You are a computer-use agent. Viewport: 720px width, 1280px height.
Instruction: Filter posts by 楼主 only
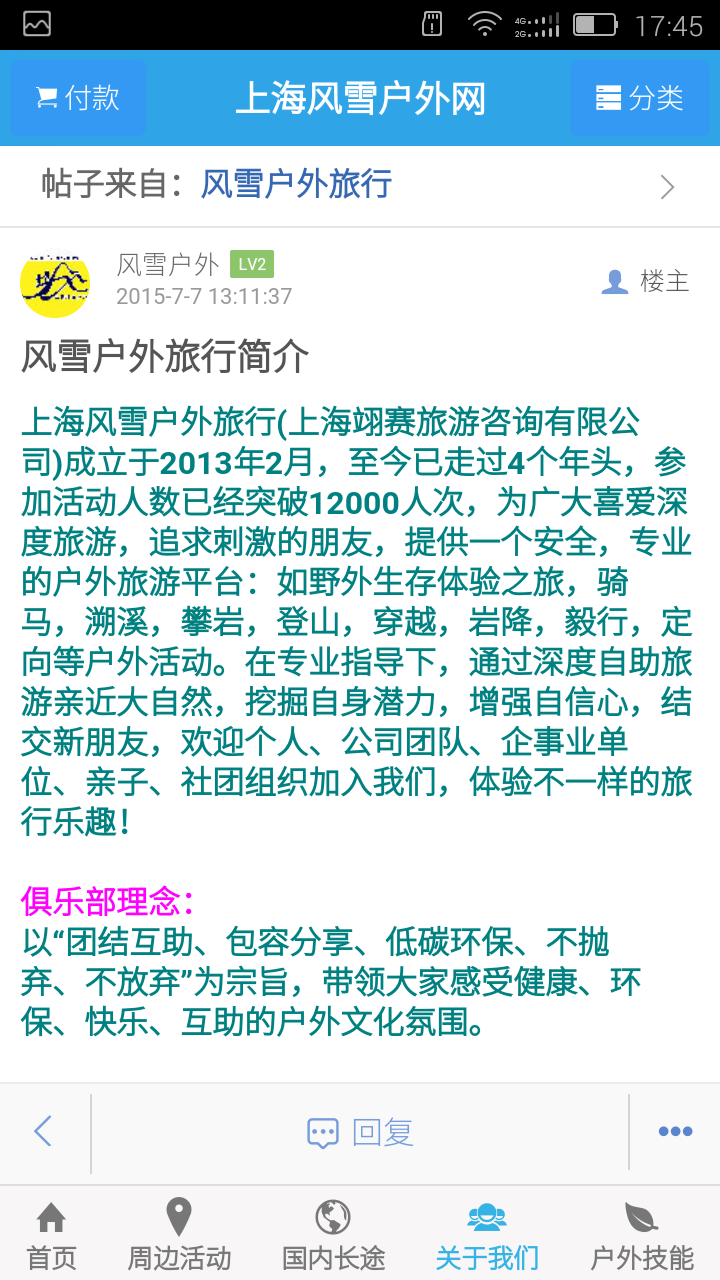pyautogui.click(x=646, y=282)
